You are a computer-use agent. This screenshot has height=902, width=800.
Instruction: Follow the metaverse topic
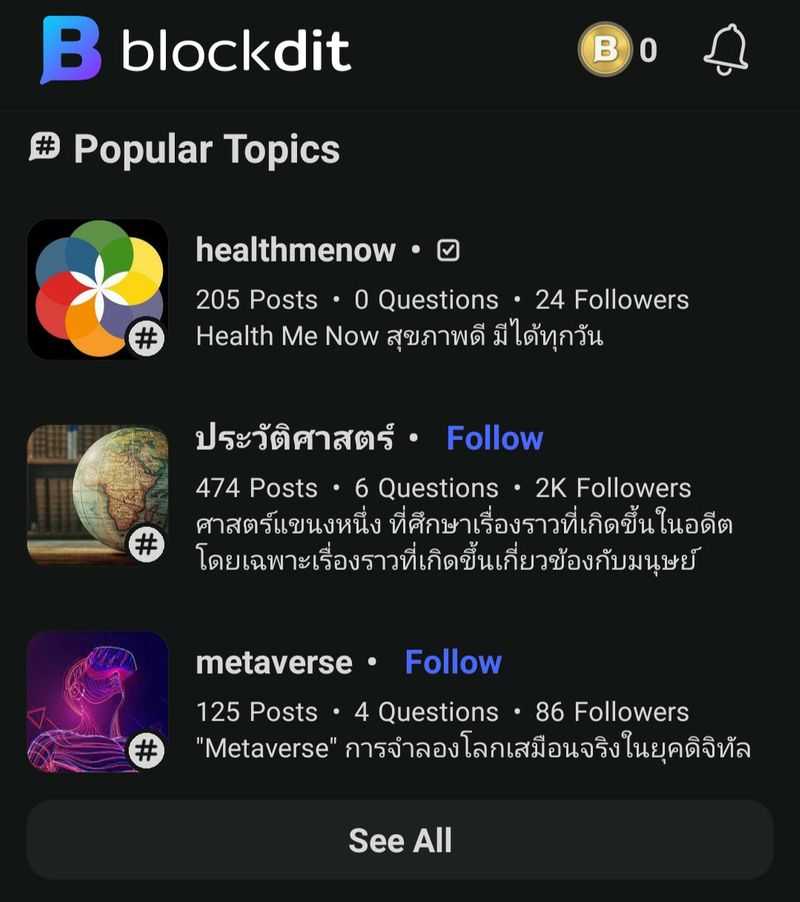click(x=452, y=662)
